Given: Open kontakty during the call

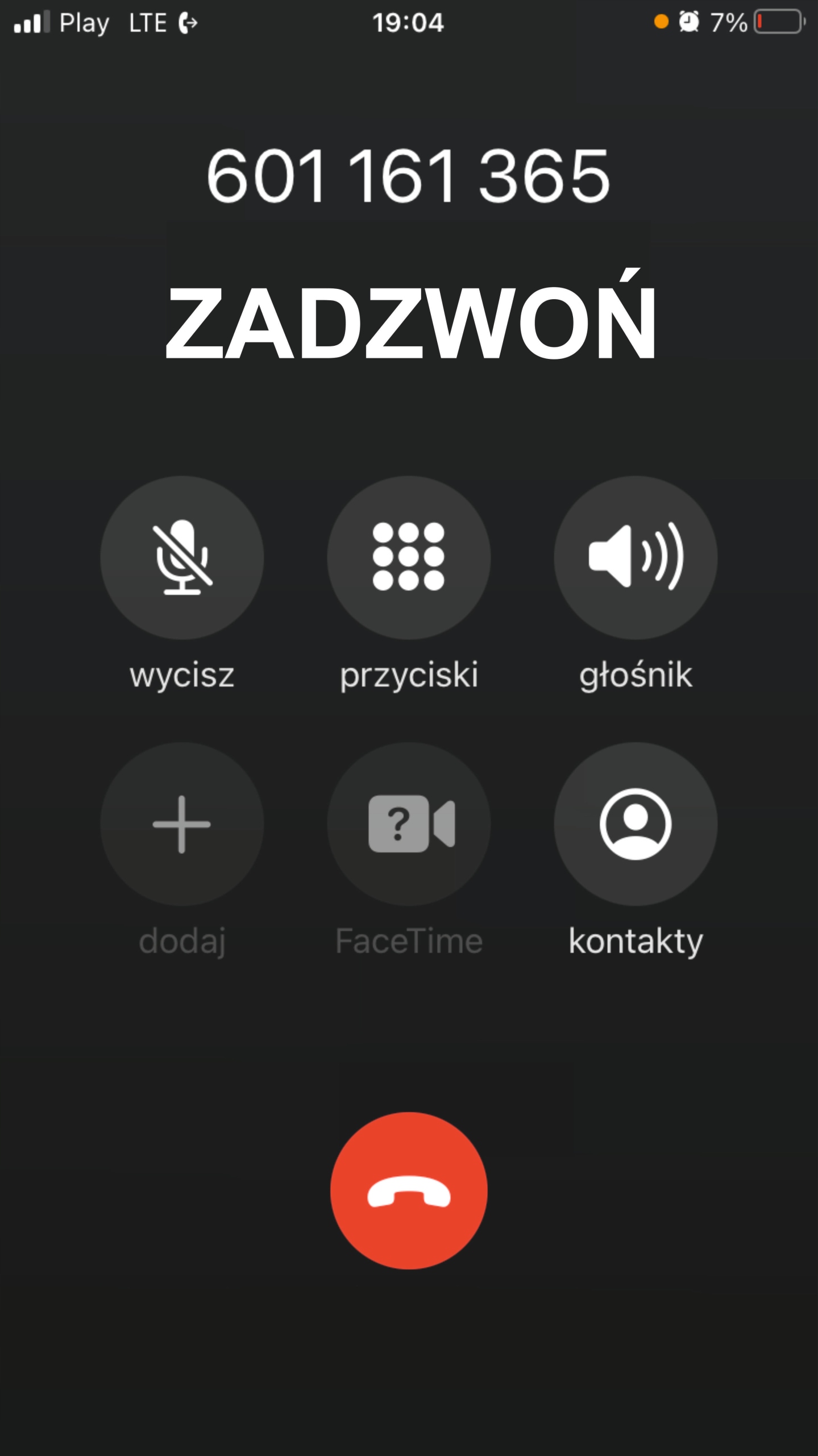Looking at the screenshot, I should point(636,824).
